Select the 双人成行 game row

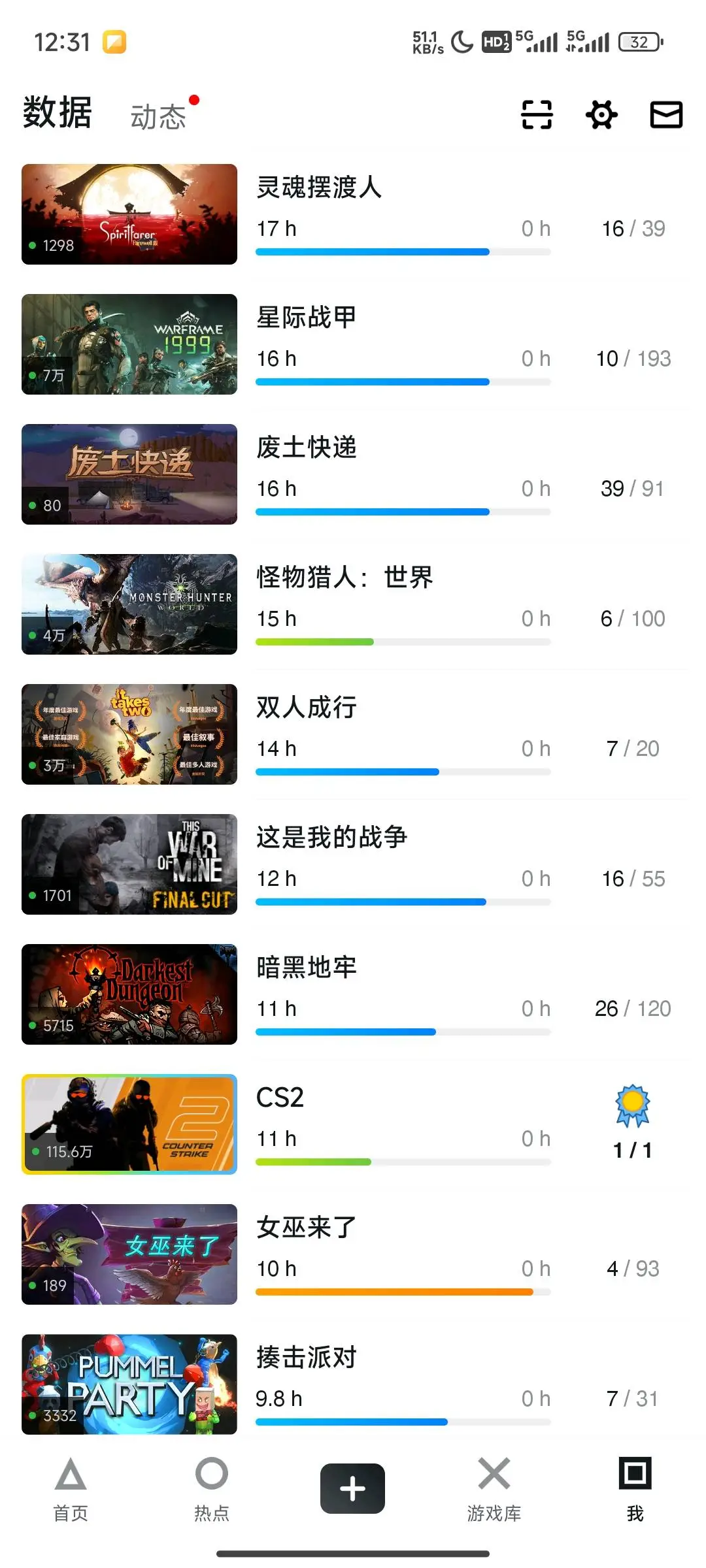click(x=353, y=734)
